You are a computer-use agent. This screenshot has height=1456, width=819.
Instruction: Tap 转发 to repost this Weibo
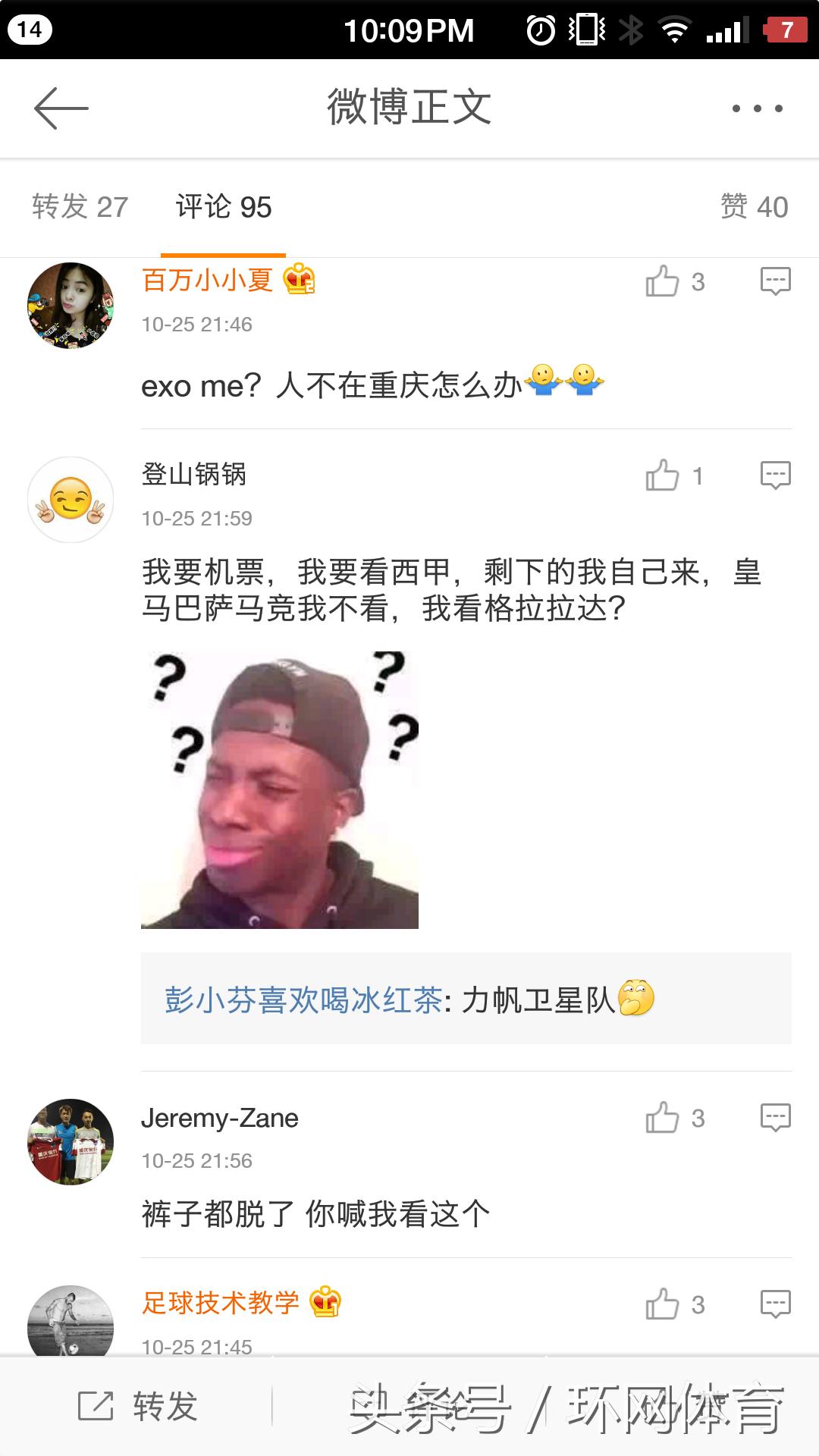(138, 1407)
